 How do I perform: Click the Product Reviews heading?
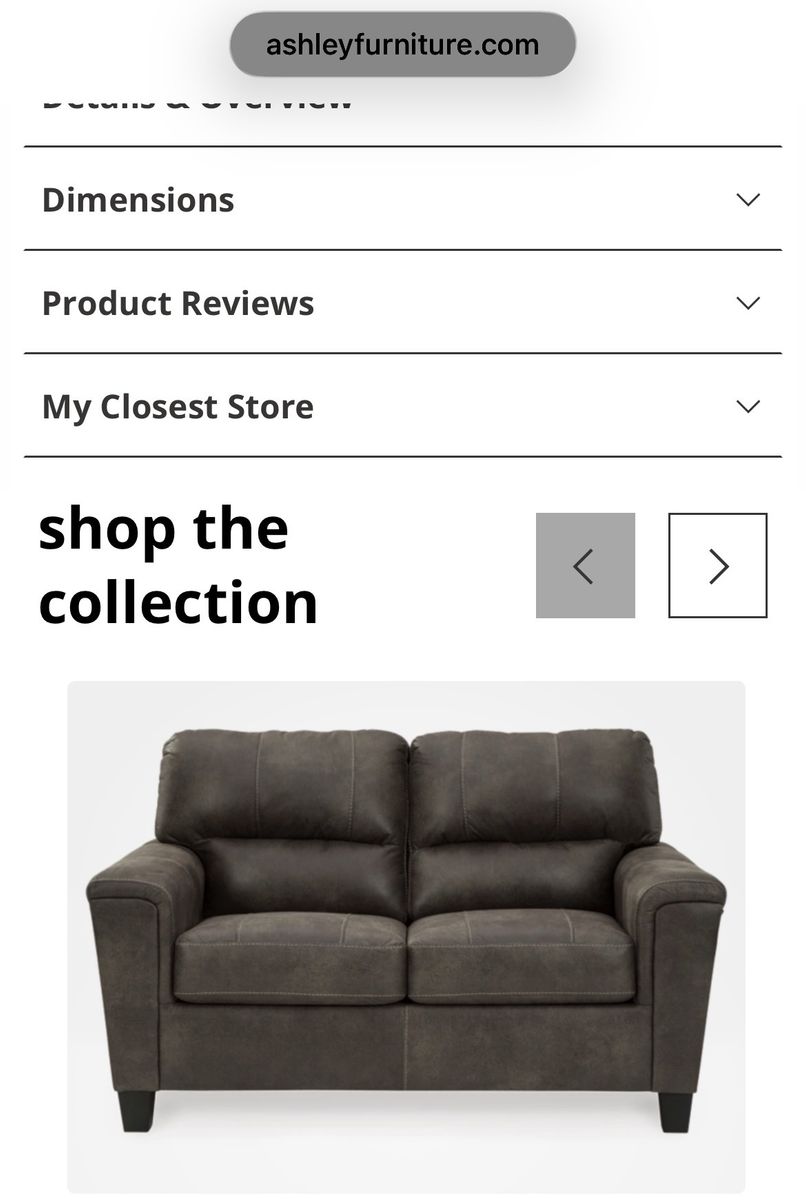(177, 302)
